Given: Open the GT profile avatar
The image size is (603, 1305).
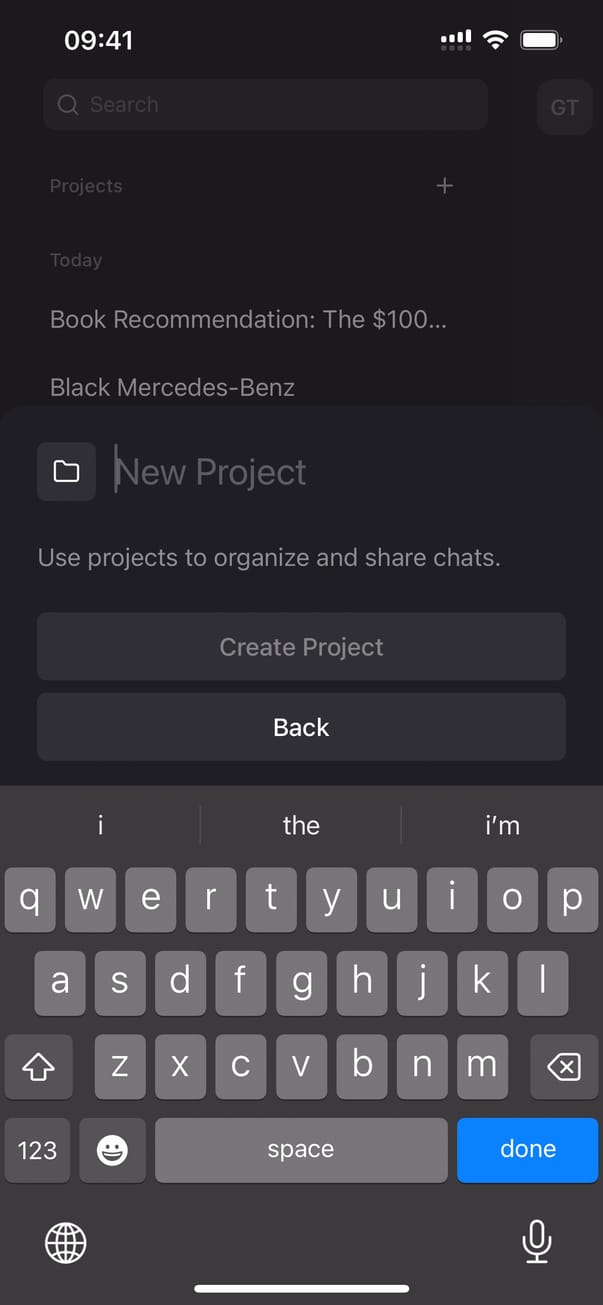Looking at the screenshot, I should 564,107.
